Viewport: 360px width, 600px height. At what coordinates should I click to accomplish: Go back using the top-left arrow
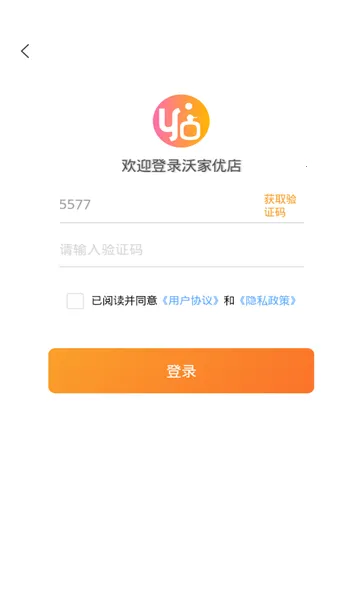pos(25,51)
